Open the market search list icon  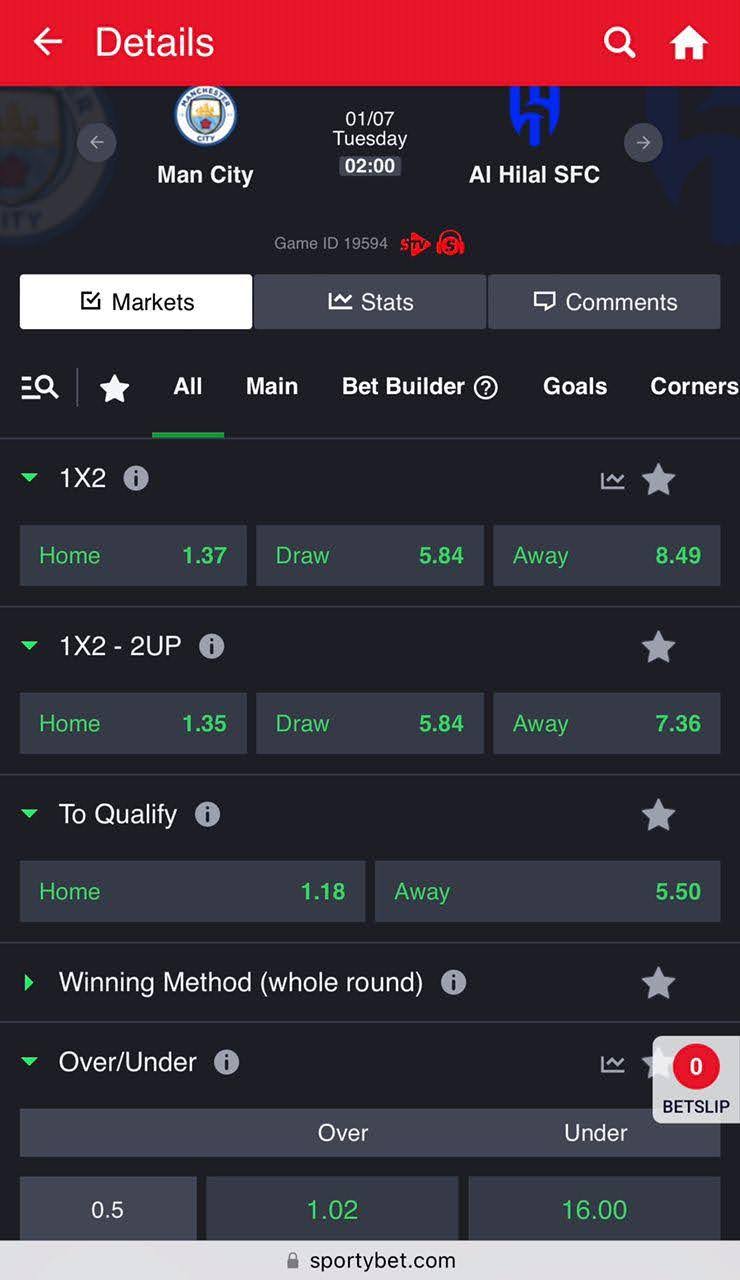point(40,387)
